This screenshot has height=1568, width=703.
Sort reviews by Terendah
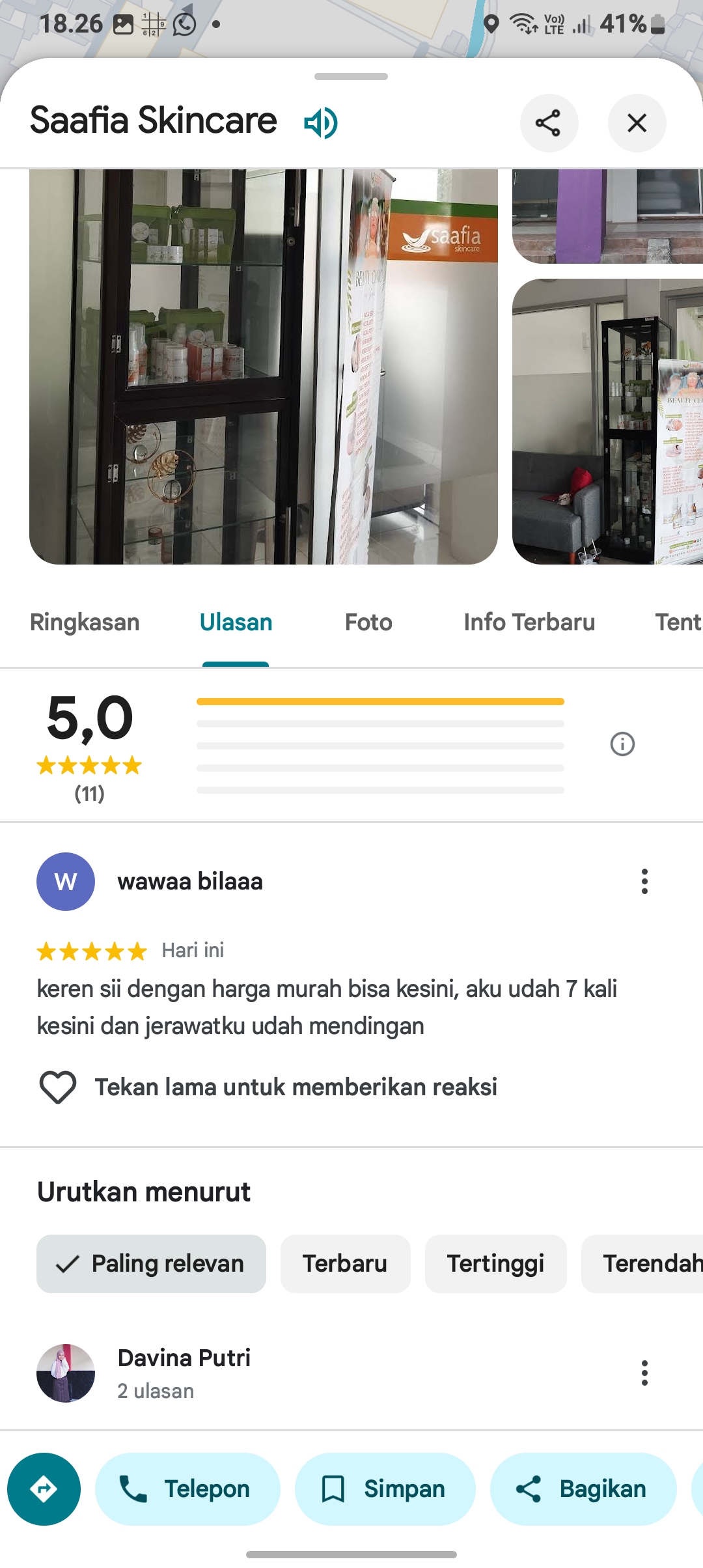coord(642,1264)
